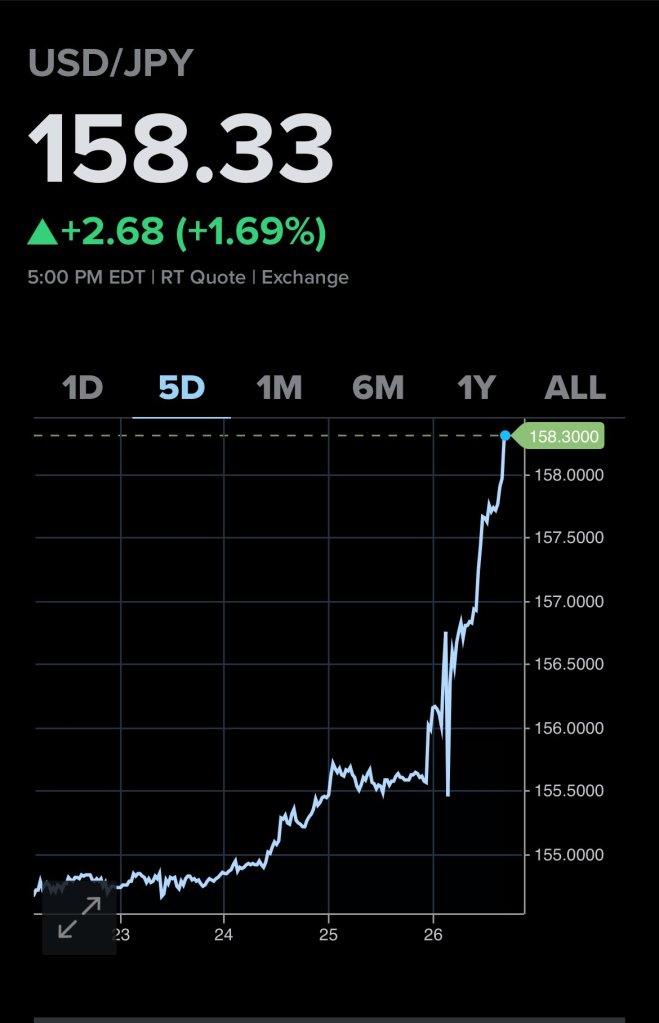This screenshot has width=659, height=1023.
Task: Switch chart to the 6M range
Action: (x=379, y=387)
